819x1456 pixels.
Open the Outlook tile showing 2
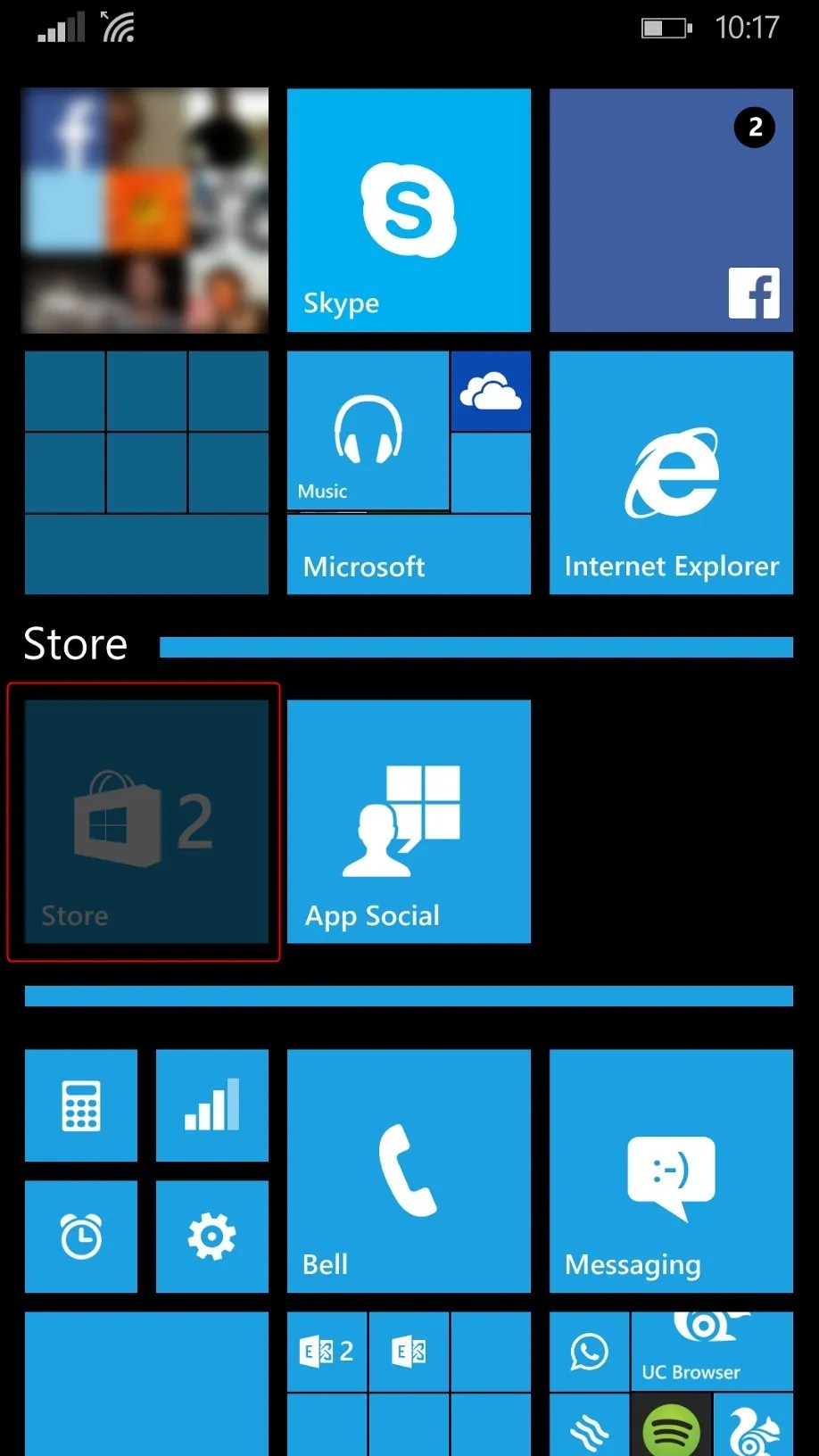click(x=327, y=1351)
